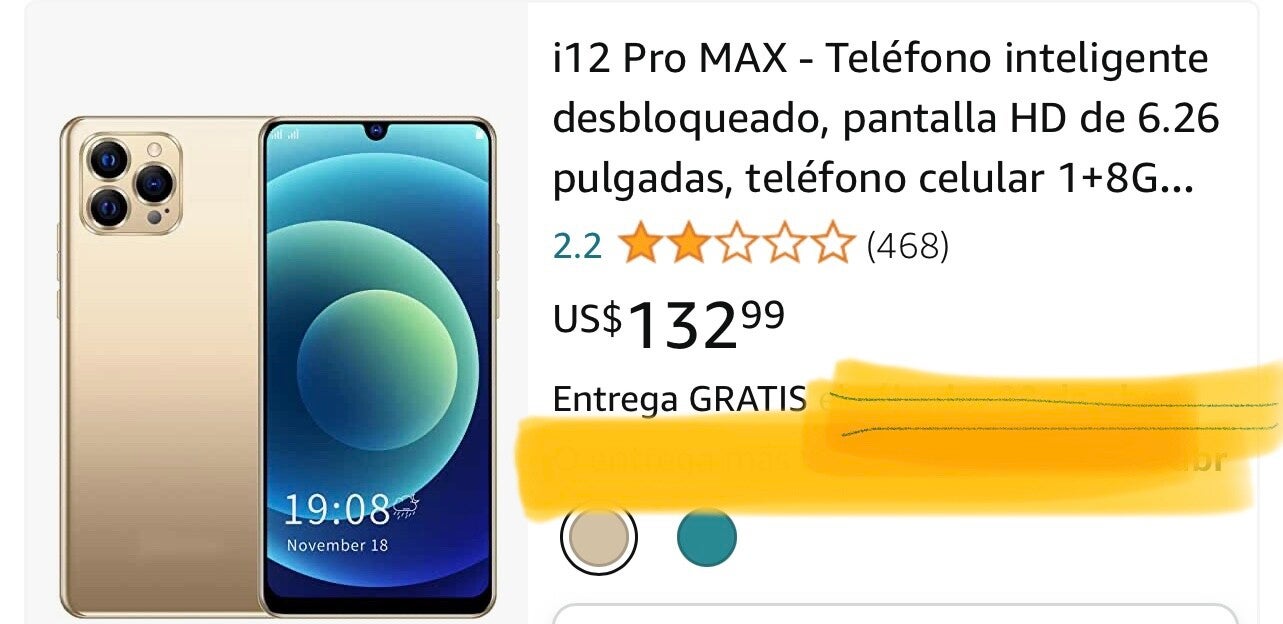Select the teal color swatch
Screen dimensions: 1283x624
point(706,538)
